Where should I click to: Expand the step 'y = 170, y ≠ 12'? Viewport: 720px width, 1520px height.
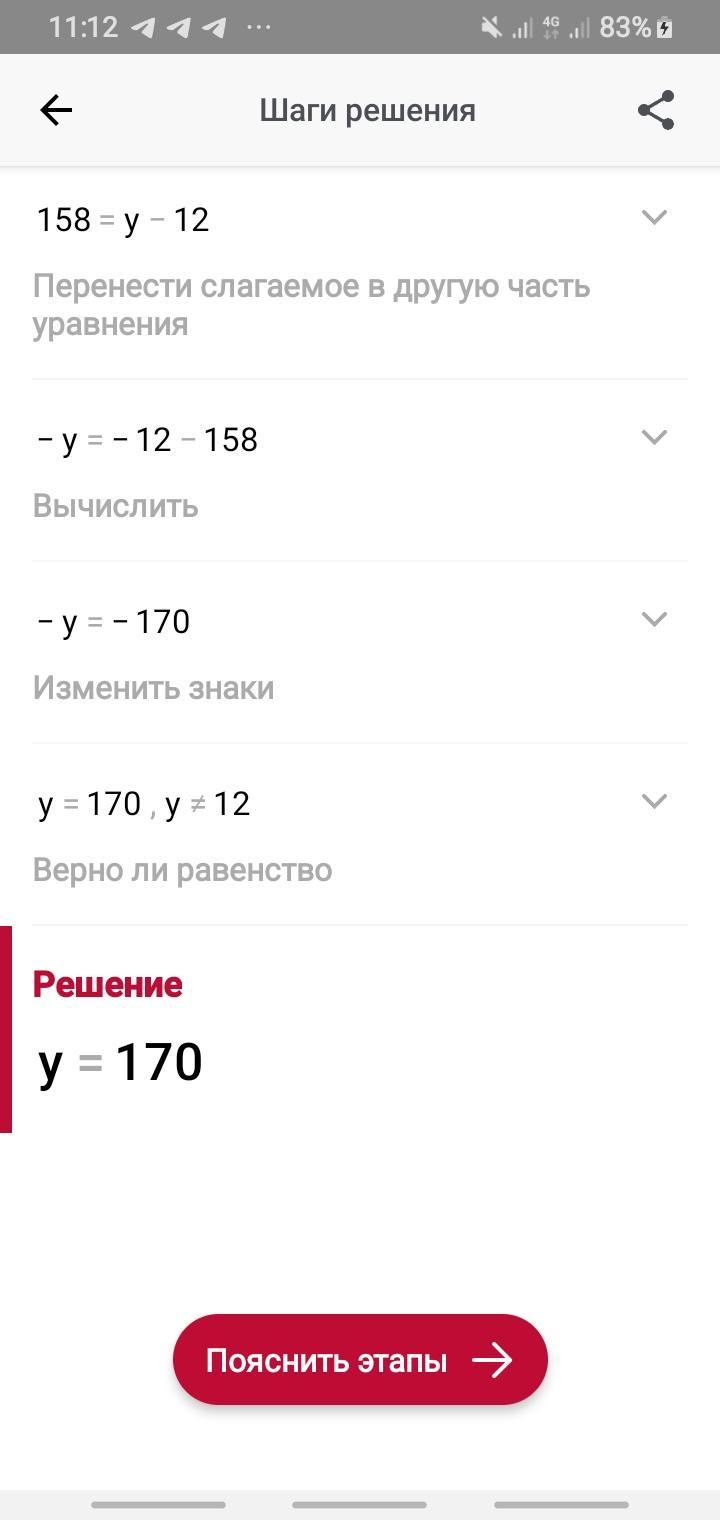[x=654, y=801]
